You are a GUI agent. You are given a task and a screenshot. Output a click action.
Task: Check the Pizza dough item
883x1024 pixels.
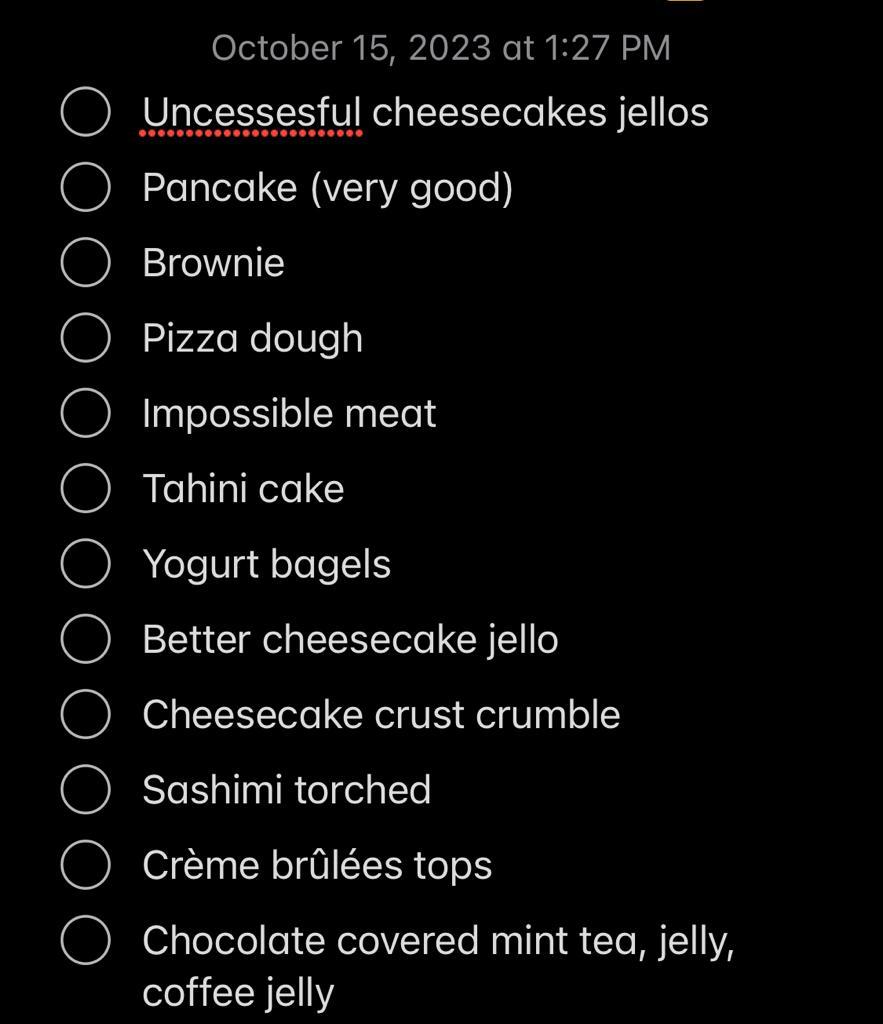pyautogui.click(x=85, y=338)
